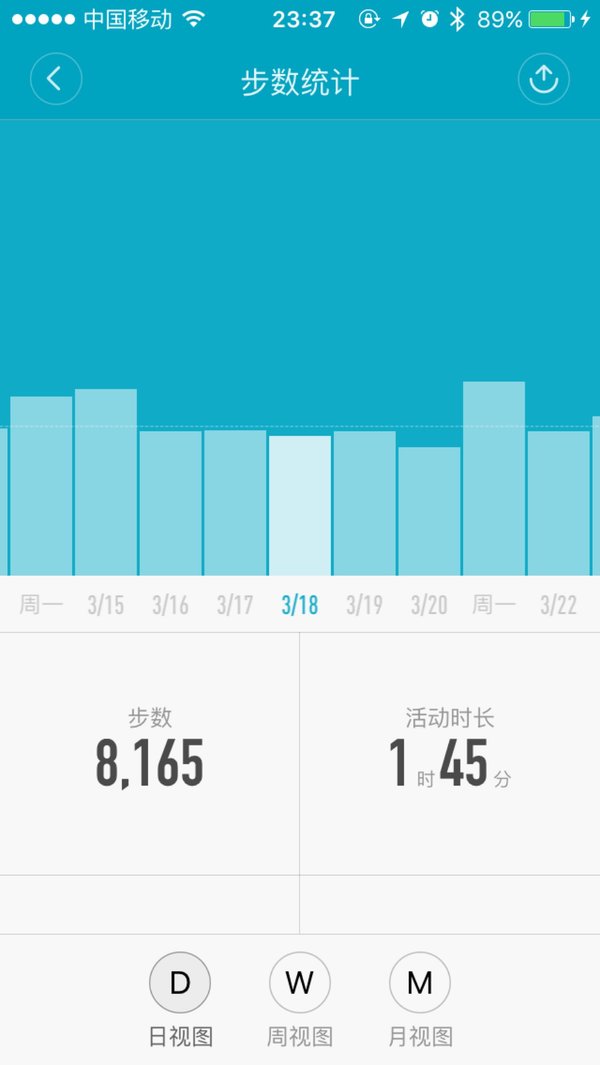Select the 3/18 bar in the chart
The image size is (600, 1065).
(x=300, y=505)
